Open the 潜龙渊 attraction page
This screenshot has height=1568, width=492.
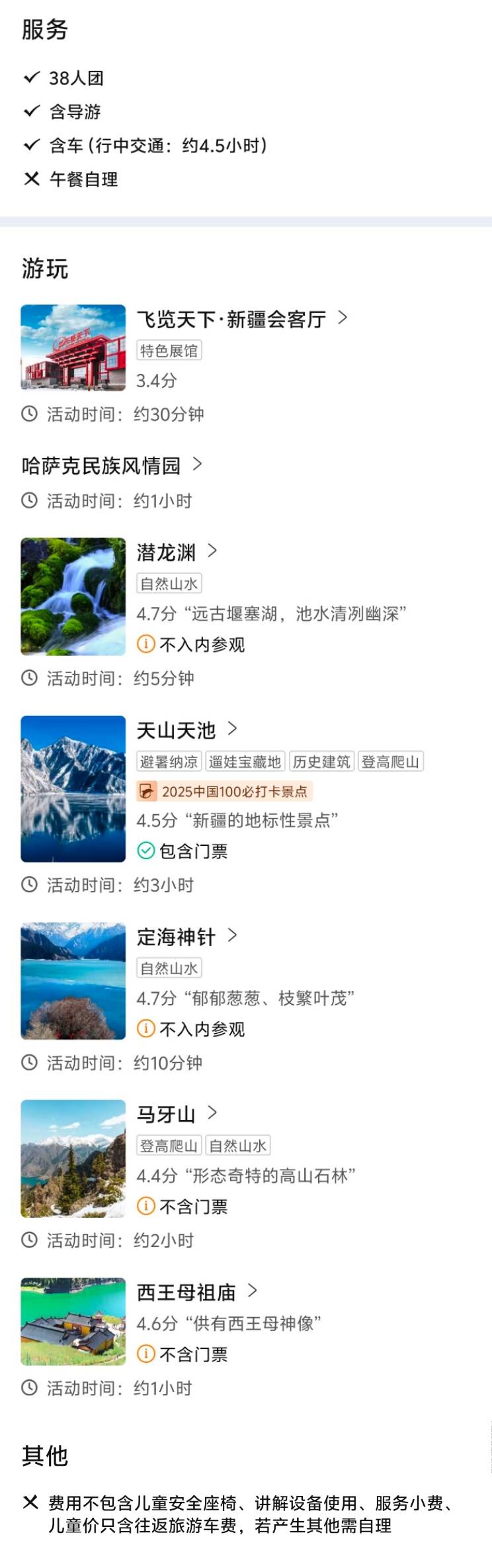point(176,552)
